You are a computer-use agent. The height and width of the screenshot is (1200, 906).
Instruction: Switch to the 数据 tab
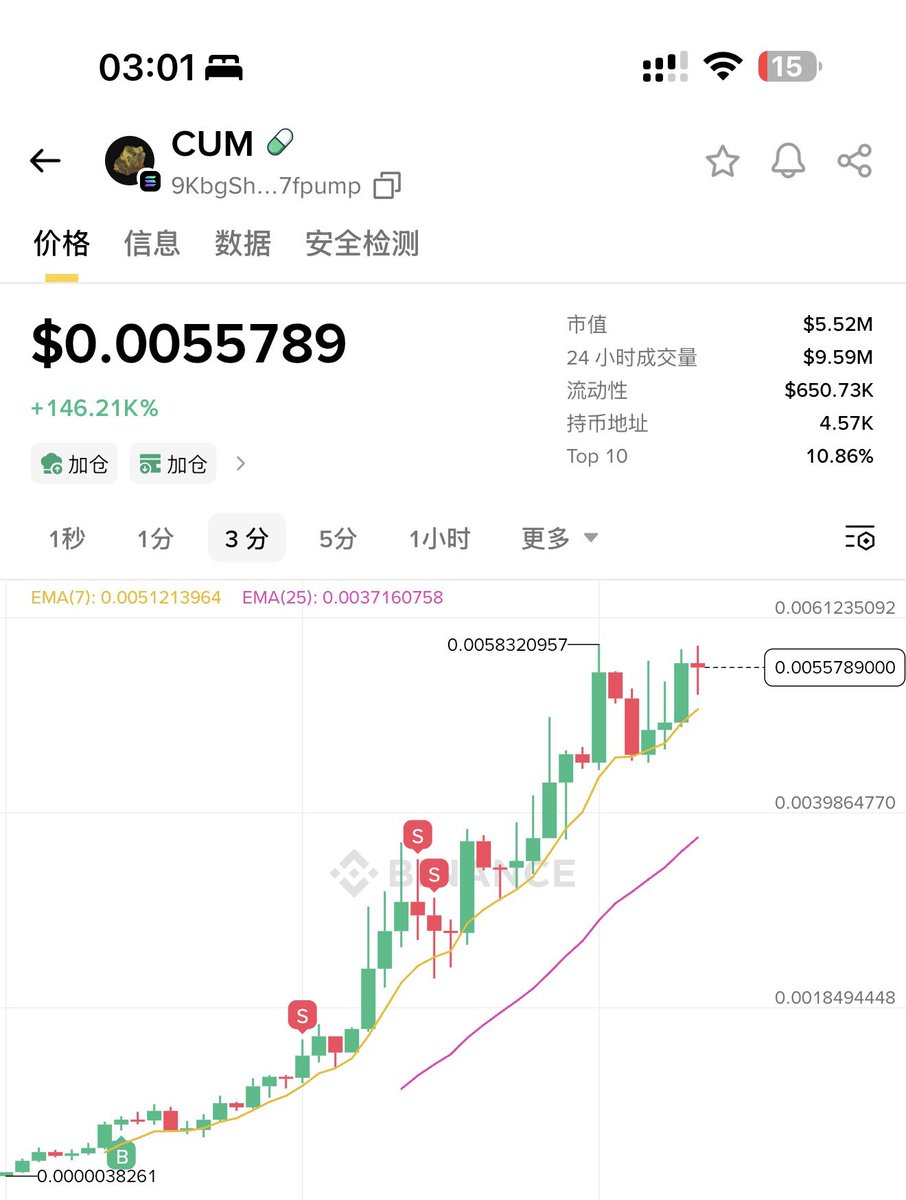[243, 243]
